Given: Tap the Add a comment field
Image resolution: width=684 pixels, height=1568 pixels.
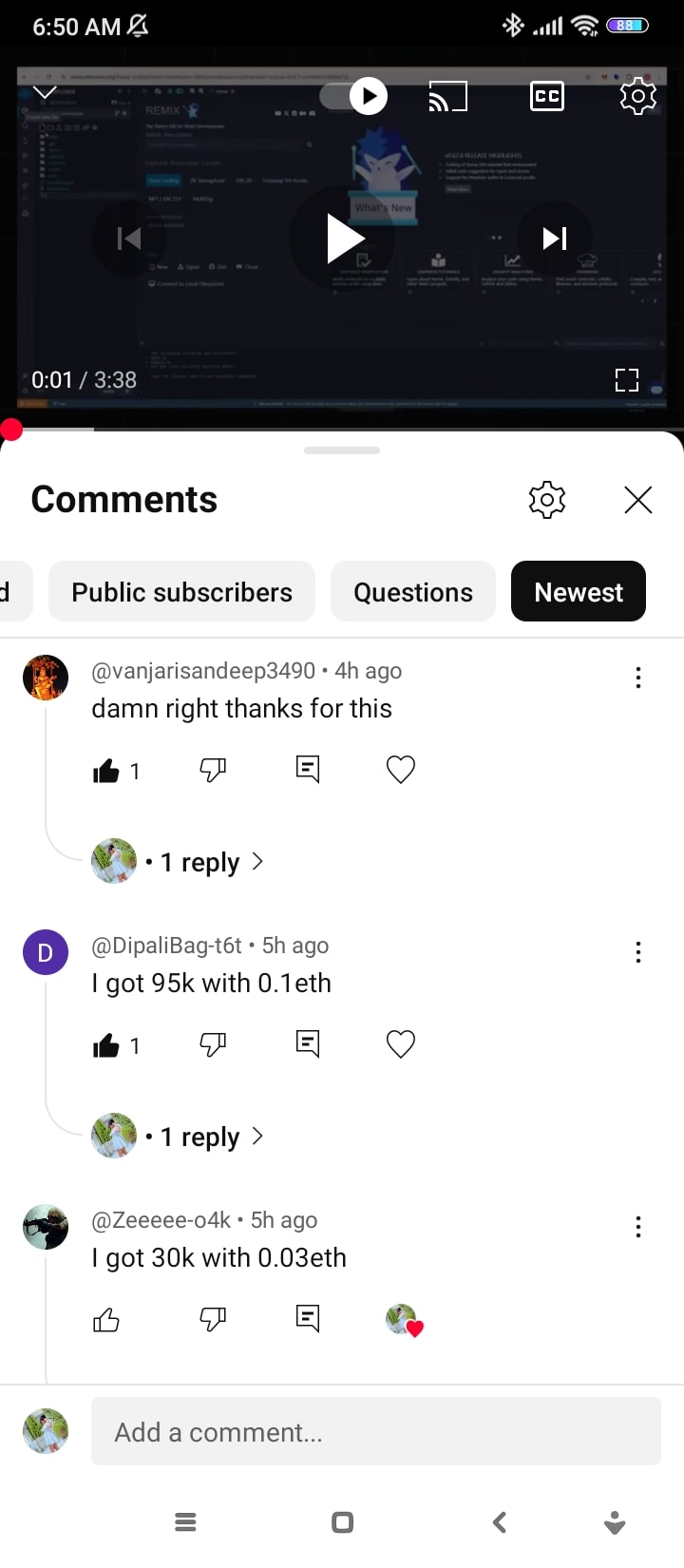Looking at the screenshot, I should pyautogui.click(x=375, y=1432).
